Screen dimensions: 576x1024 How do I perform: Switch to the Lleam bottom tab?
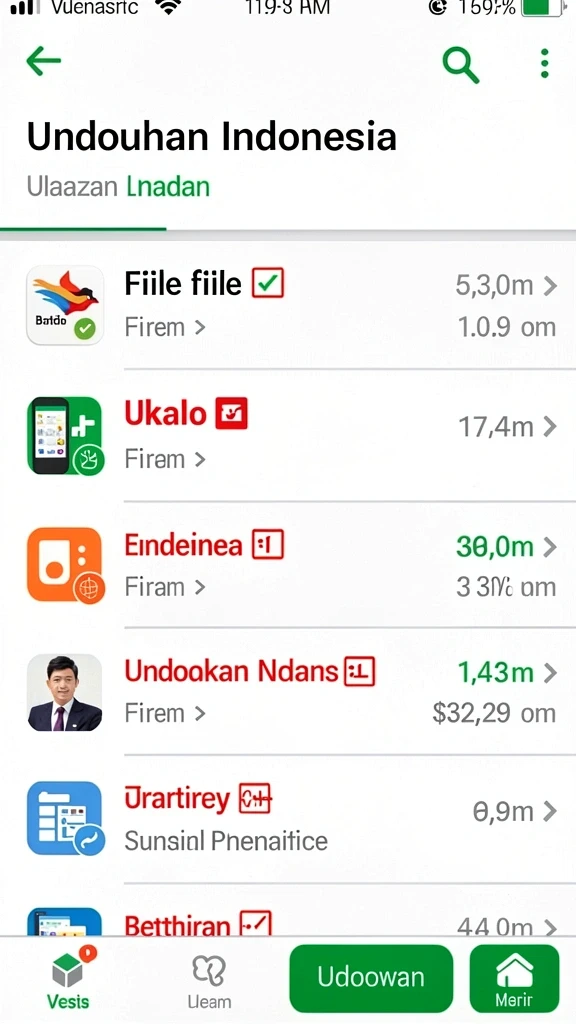coord(209,982)
